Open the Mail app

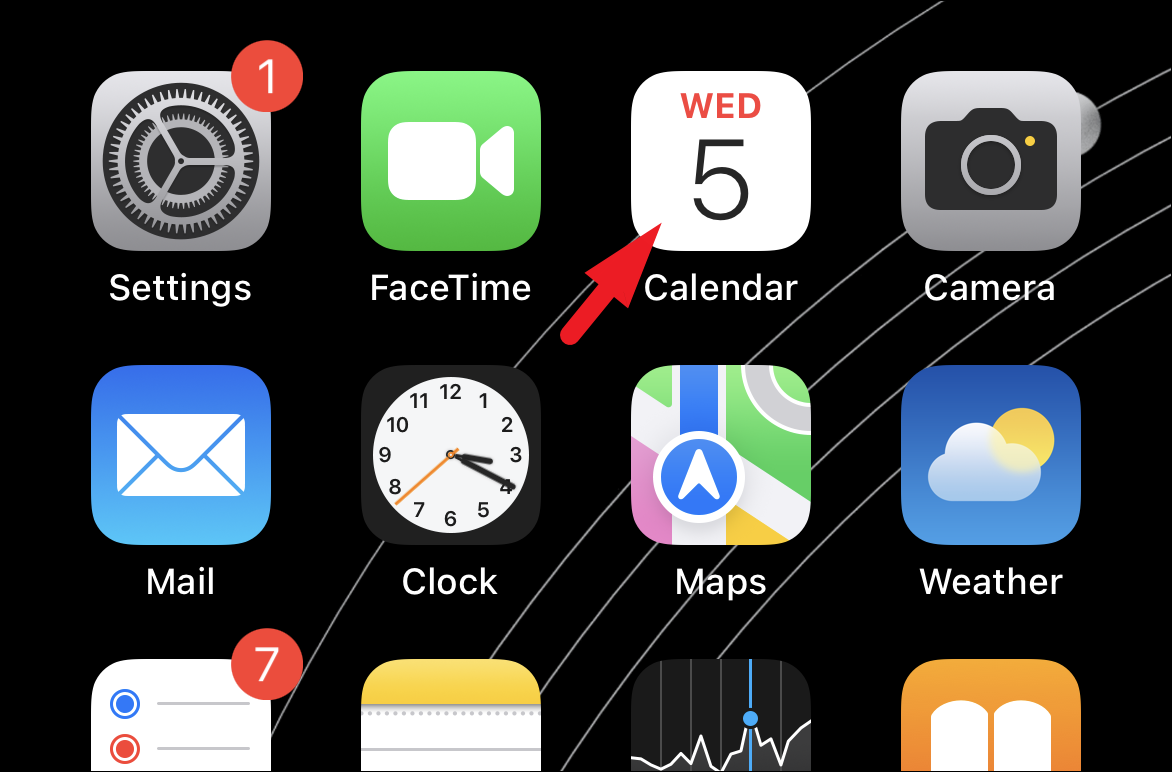coord(181,455)
